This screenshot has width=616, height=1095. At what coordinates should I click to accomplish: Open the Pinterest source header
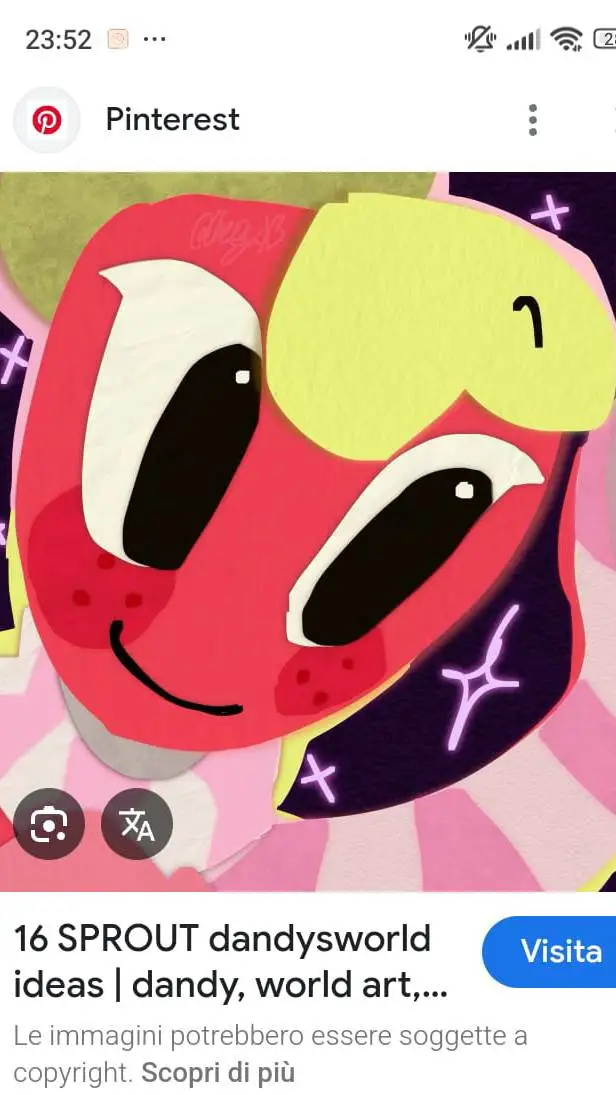[172, 120]
